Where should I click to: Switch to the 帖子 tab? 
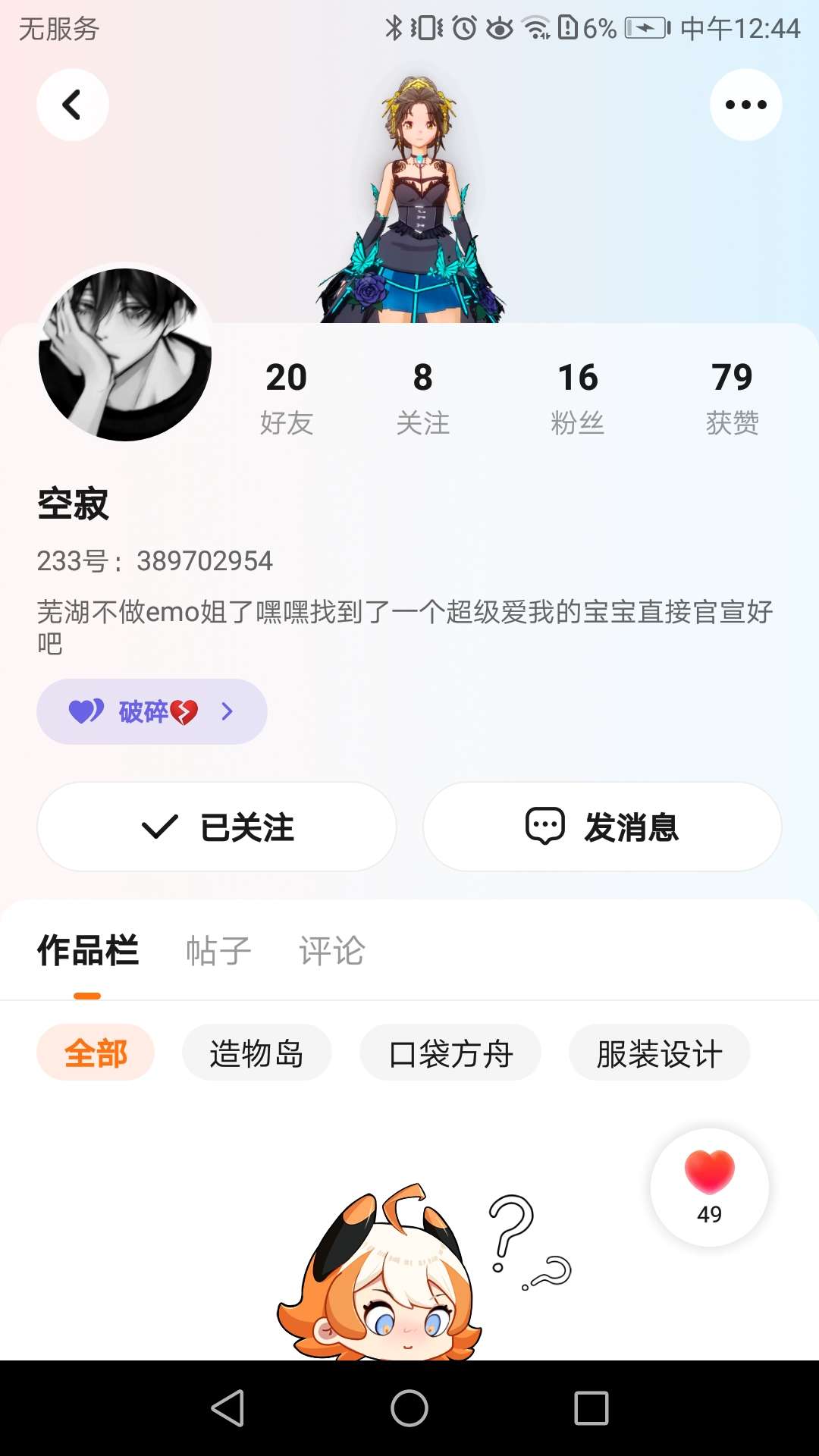pyautogui.click(x=218, y=951)
